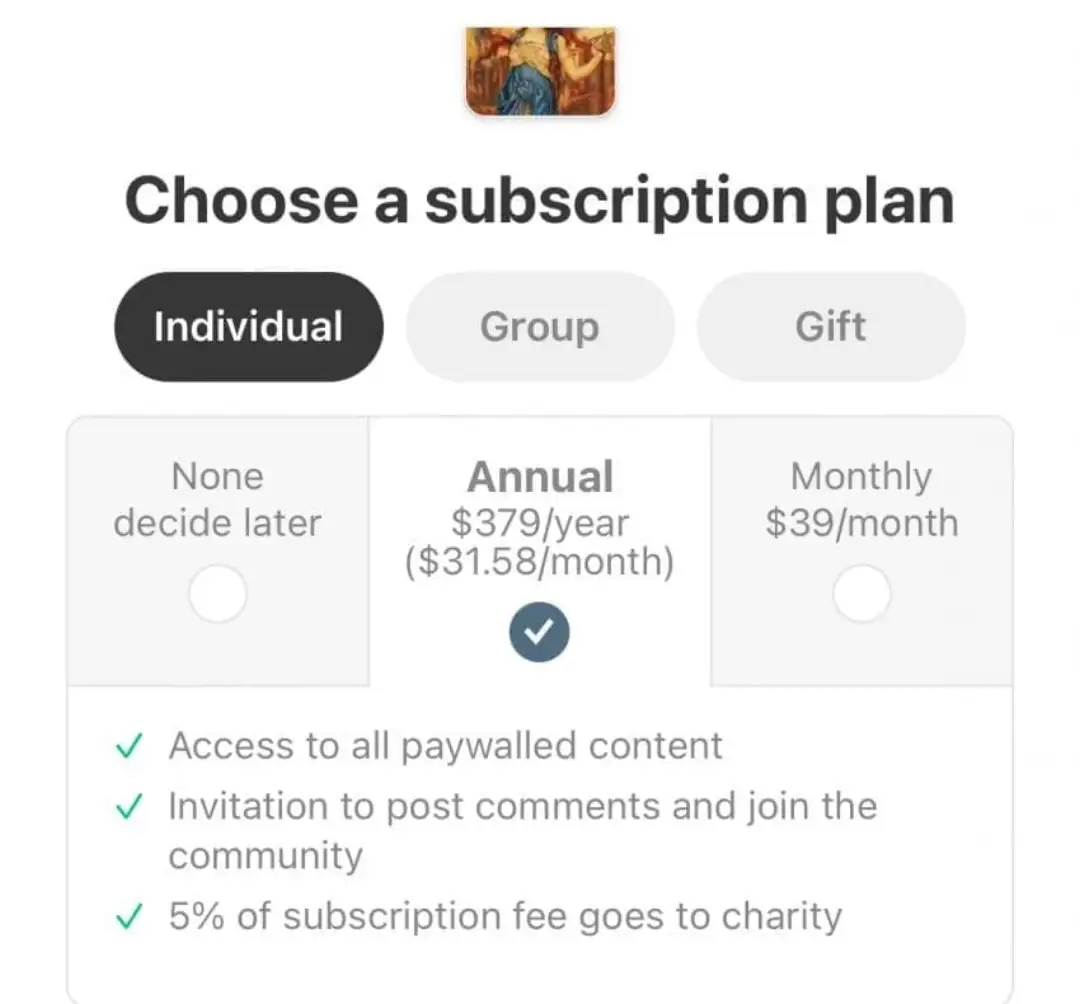Select the Monthly $39/month plan
Screen dimensions: 1080x1004
pyautogui.click(x=861, y=593)
